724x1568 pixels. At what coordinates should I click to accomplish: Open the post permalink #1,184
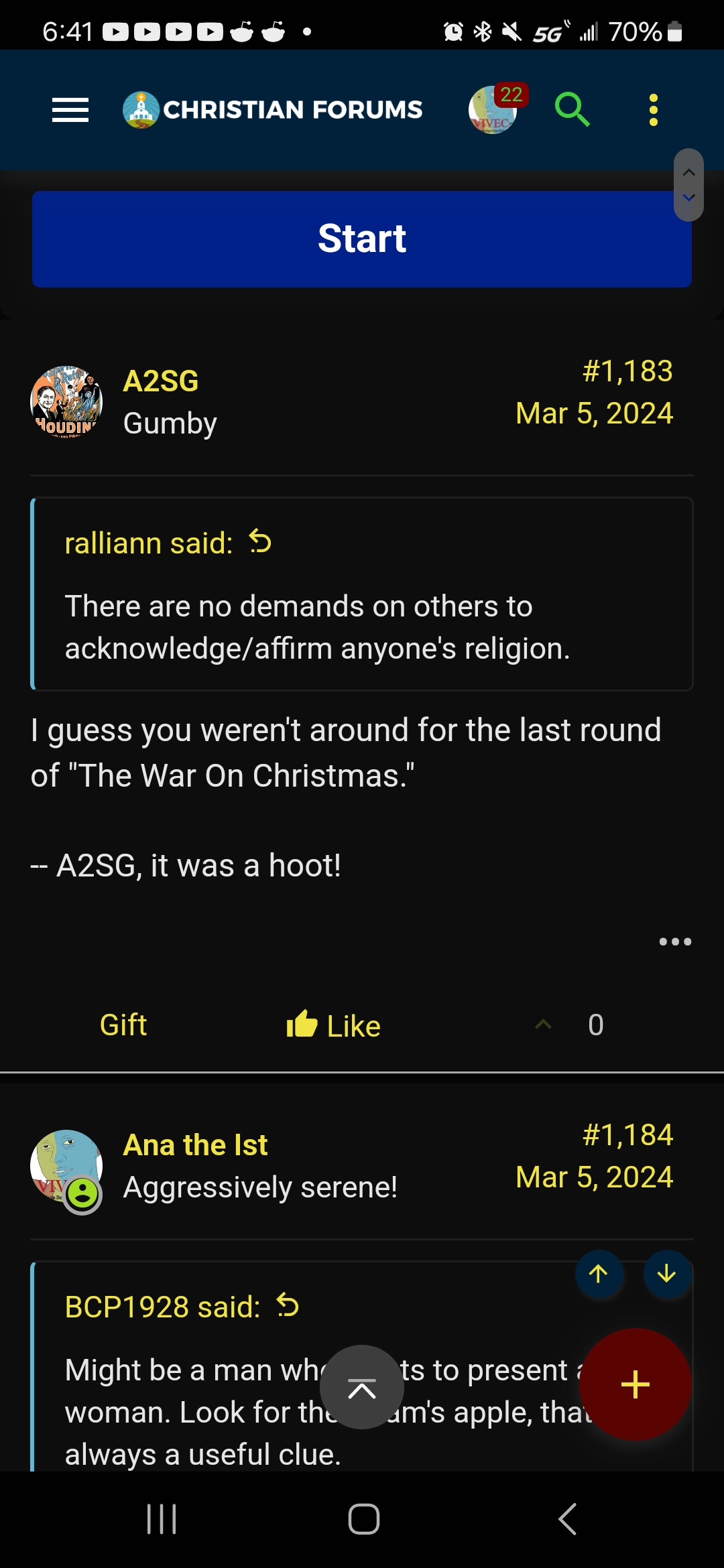pos(627,1135)
